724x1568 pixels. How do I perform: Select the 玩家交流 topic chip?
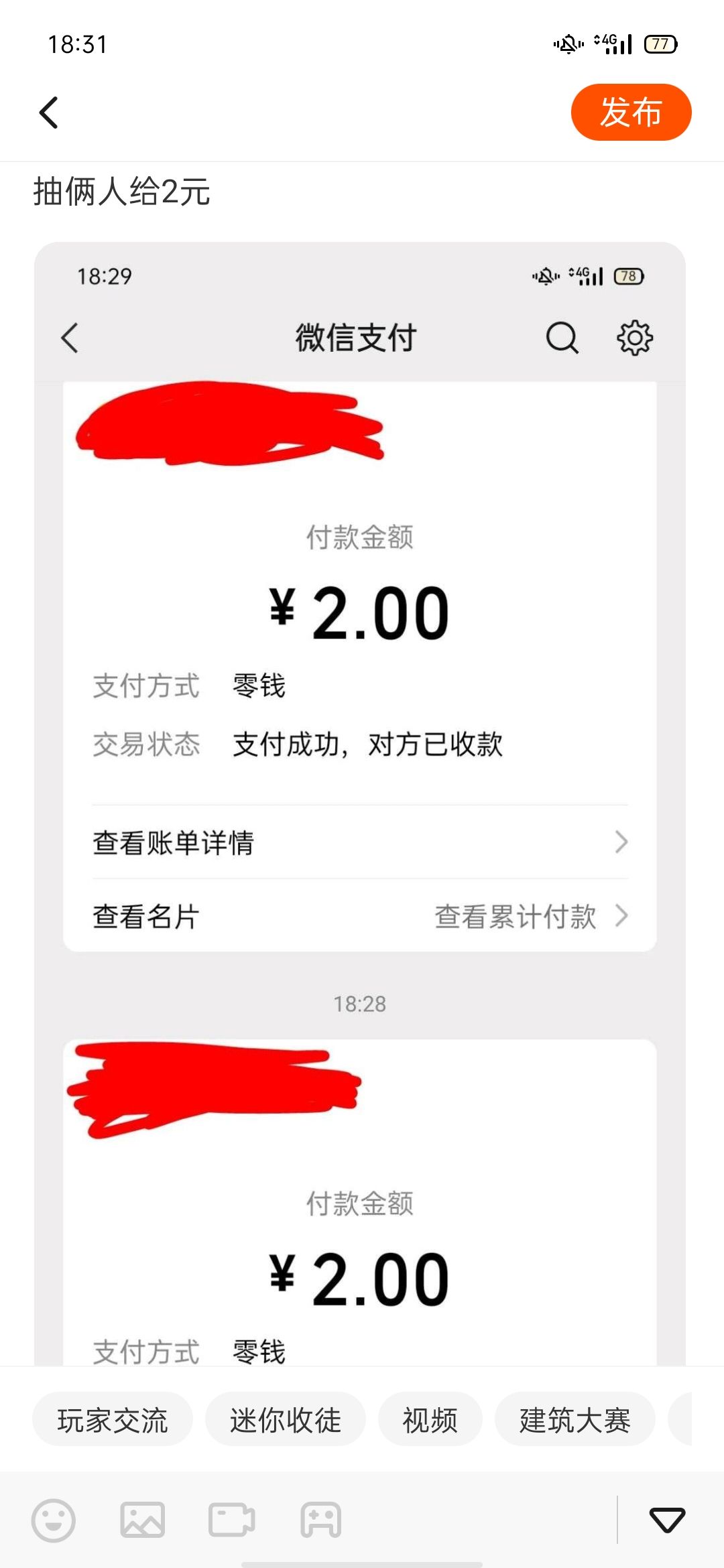pyautogui.click(x=113, y=1420)
